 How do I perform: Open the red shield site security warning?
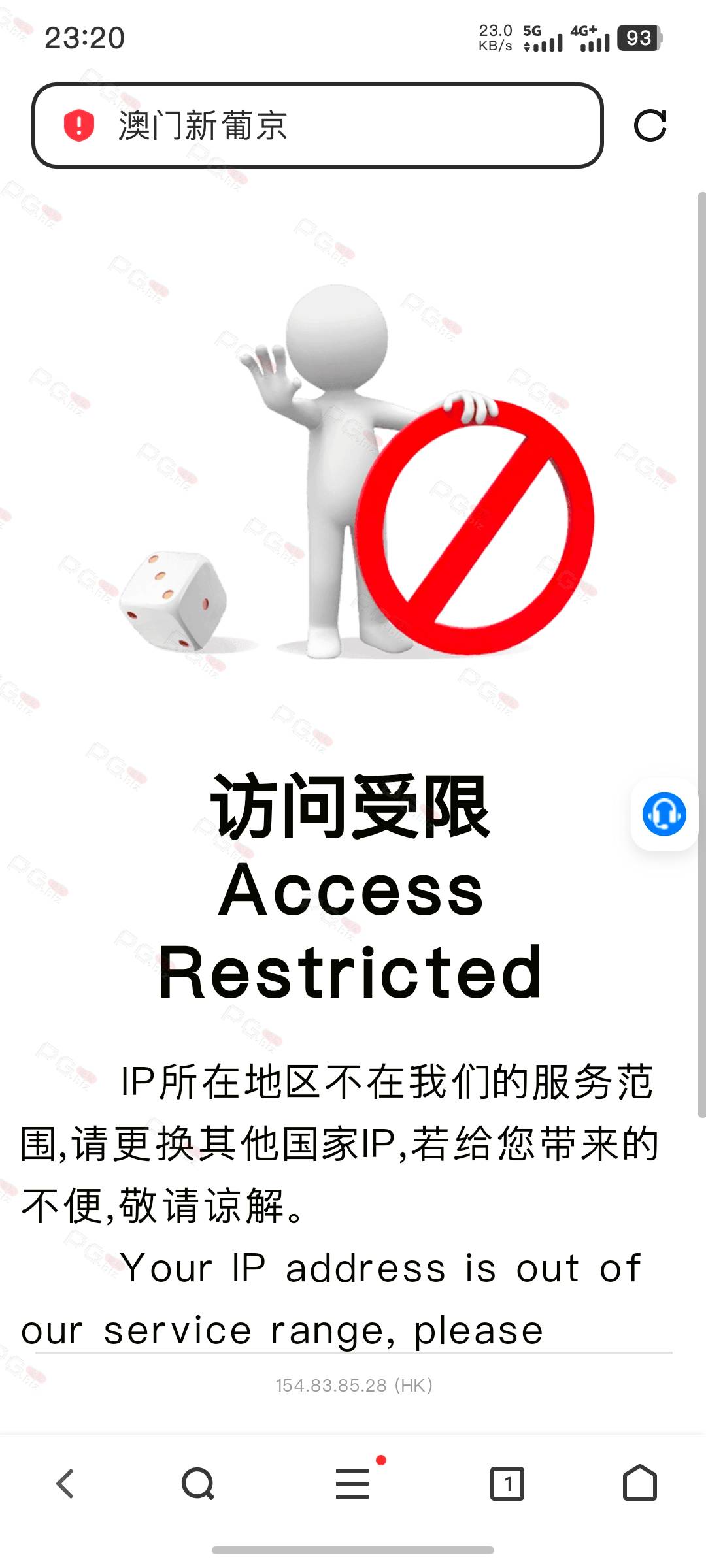tap(78, 125)
